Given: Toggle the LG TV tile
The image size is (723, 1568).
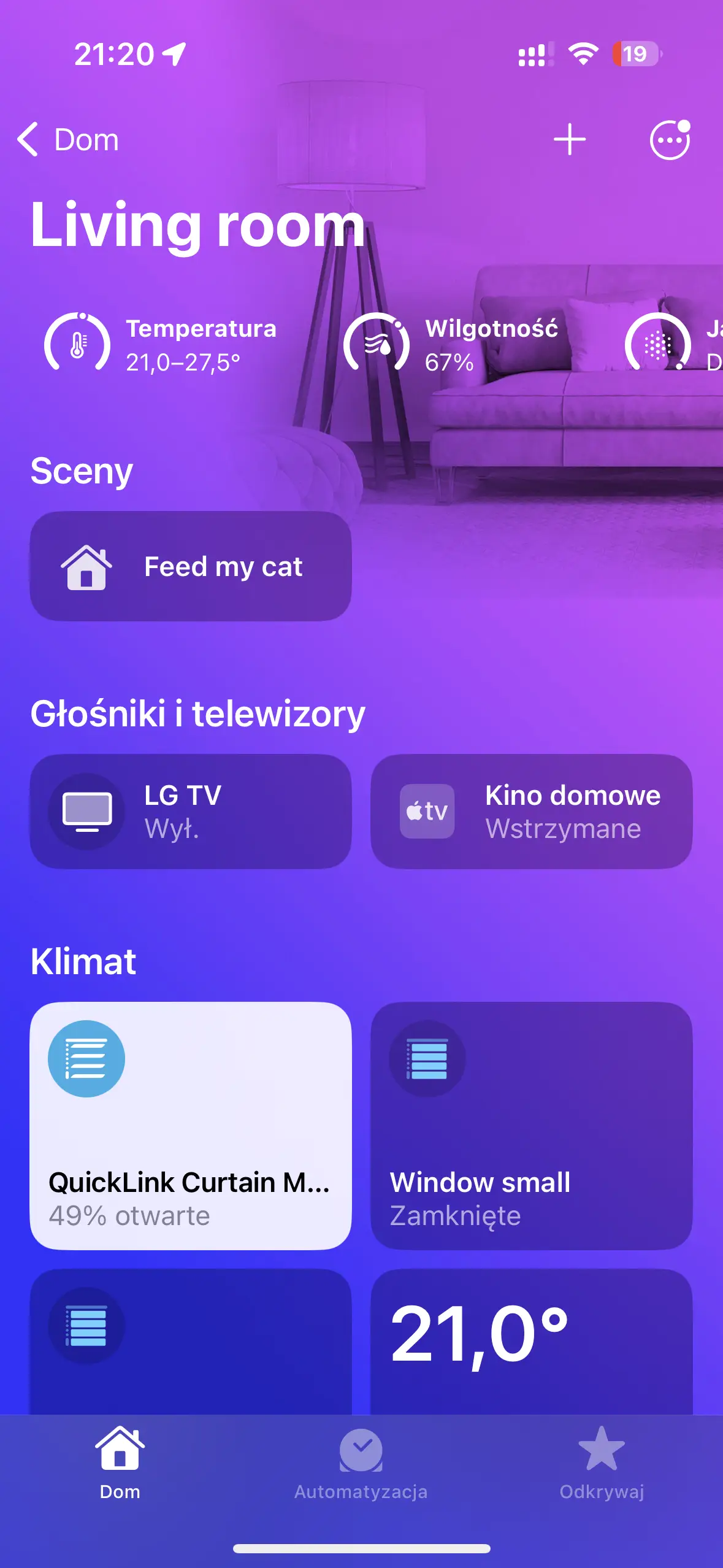Looking at the screenshot, I should pyautogui.click(x=191, y=811).
